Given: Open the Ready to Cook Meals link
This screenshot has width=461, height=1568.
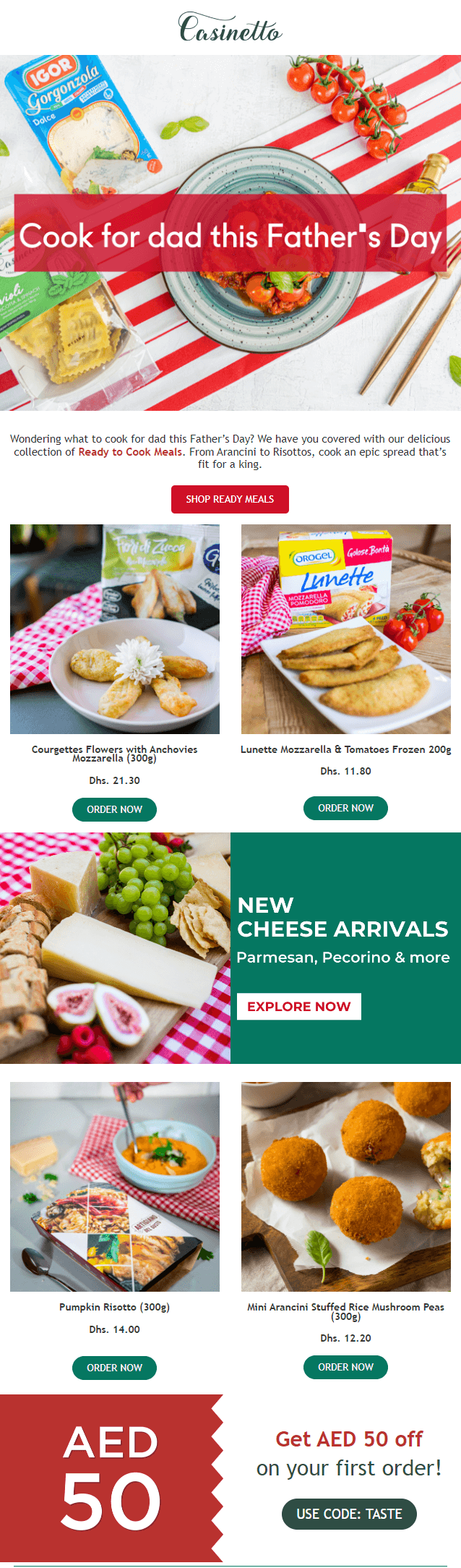Looking at the screenshot, I should pos(130,452).
